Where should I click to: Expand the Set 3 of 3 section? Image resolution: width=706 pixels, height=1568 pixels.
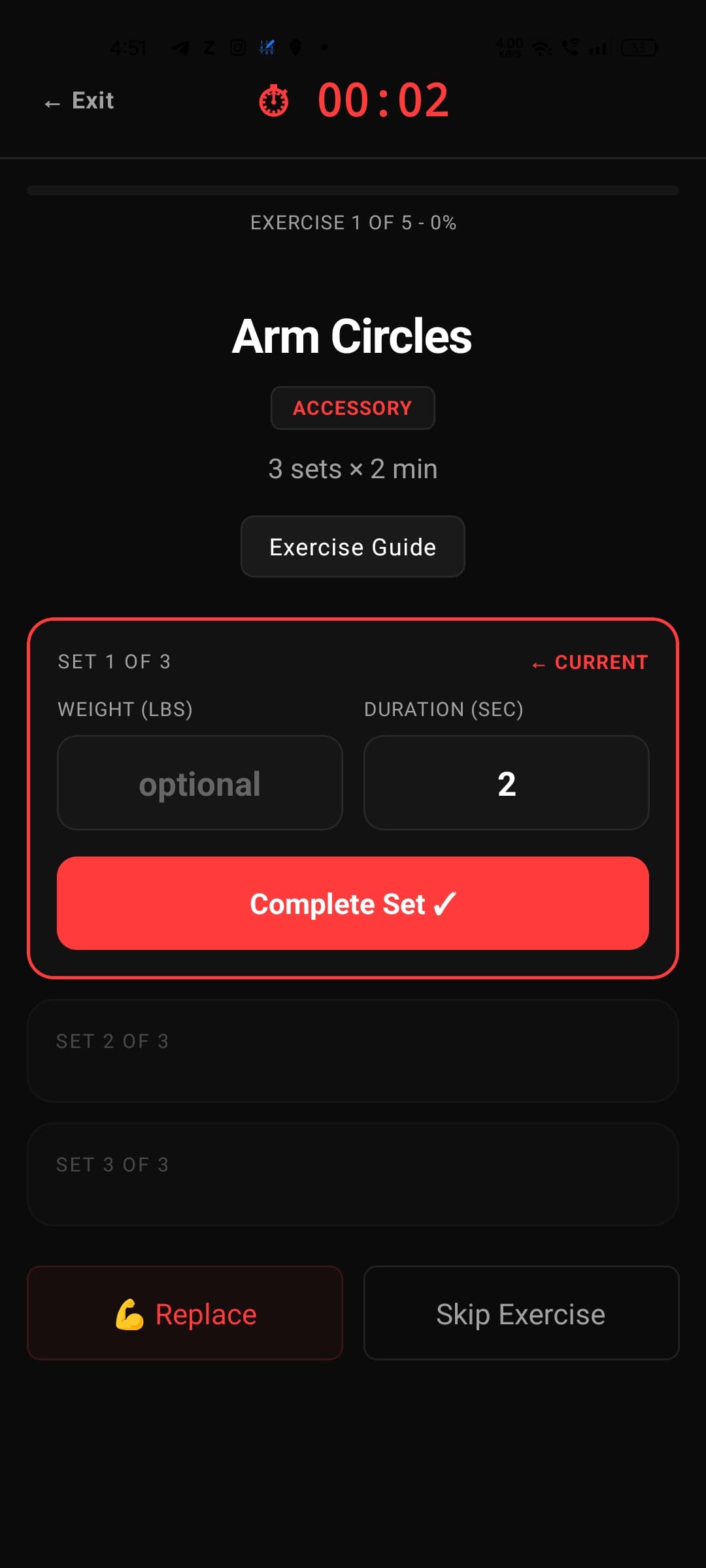(x=353, y=1173)
